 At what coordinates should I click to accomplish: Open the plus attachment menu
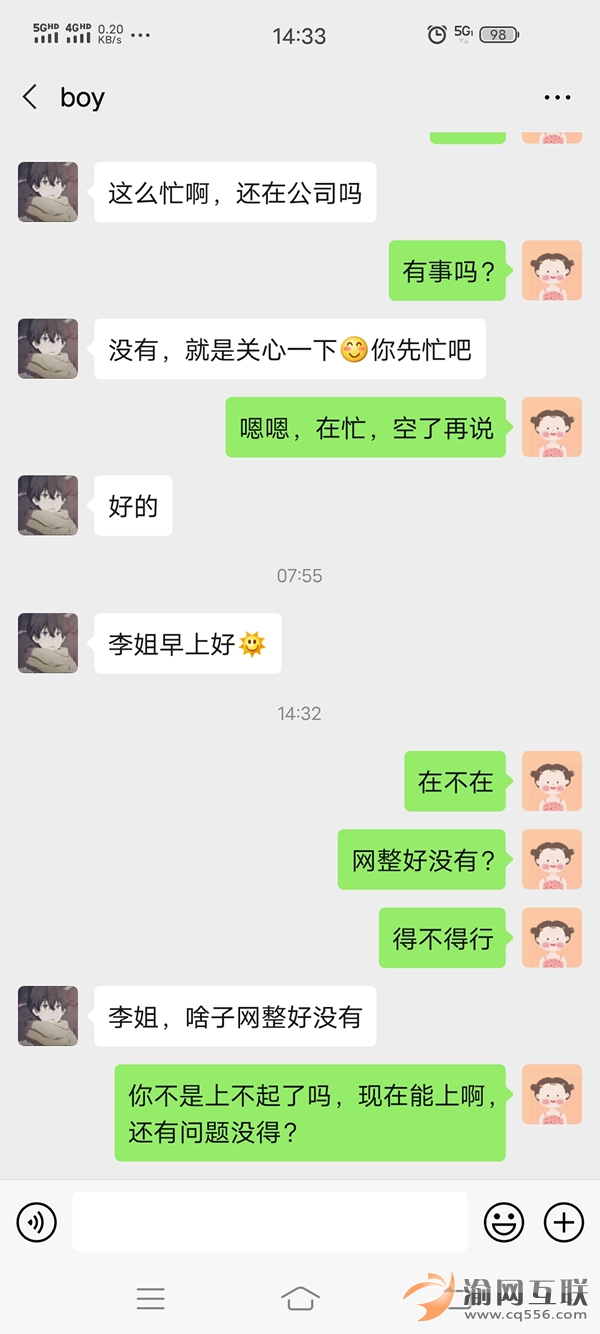(x=563, y=1221)
